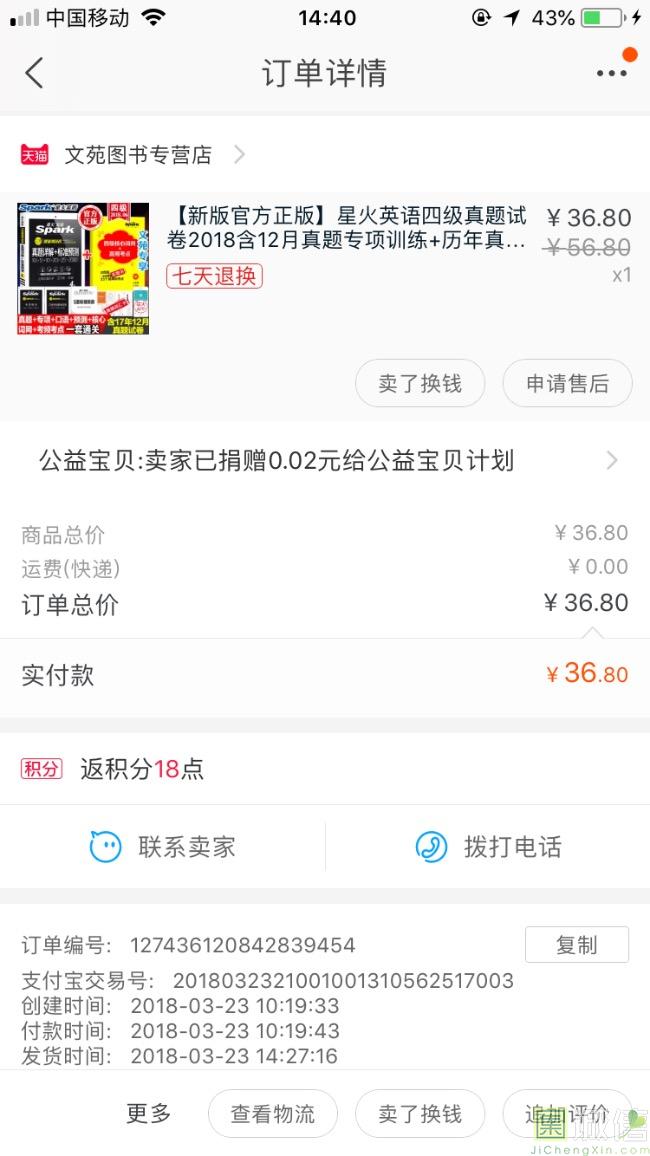The width and height of the screenshot is (650, 1156).
Task: Tap 申请售后 to request after-sales service
Action: point(567,384)
